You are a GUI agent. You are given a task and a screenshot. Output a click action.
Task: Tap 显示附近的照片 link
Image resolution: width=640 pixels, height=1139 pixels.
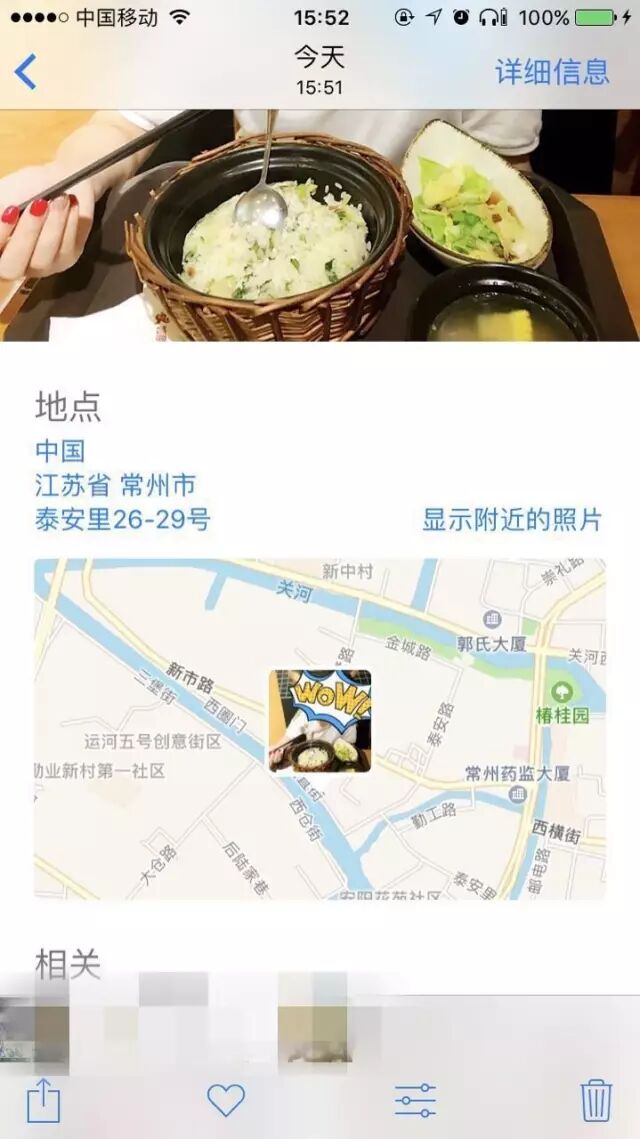(512, 520)
